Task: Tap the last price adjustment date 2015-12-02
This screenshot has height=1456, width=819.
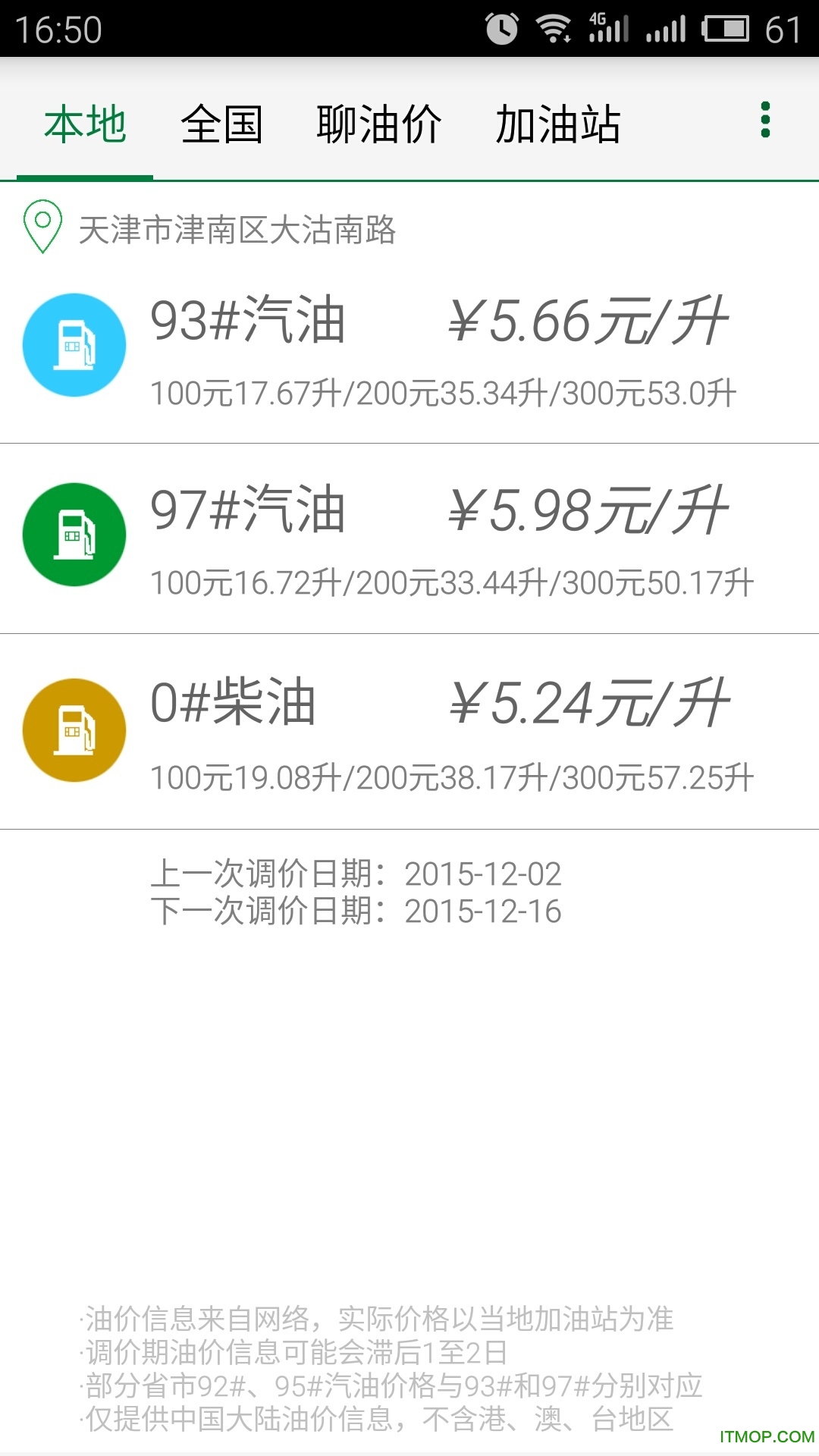Action: [483, 874]
